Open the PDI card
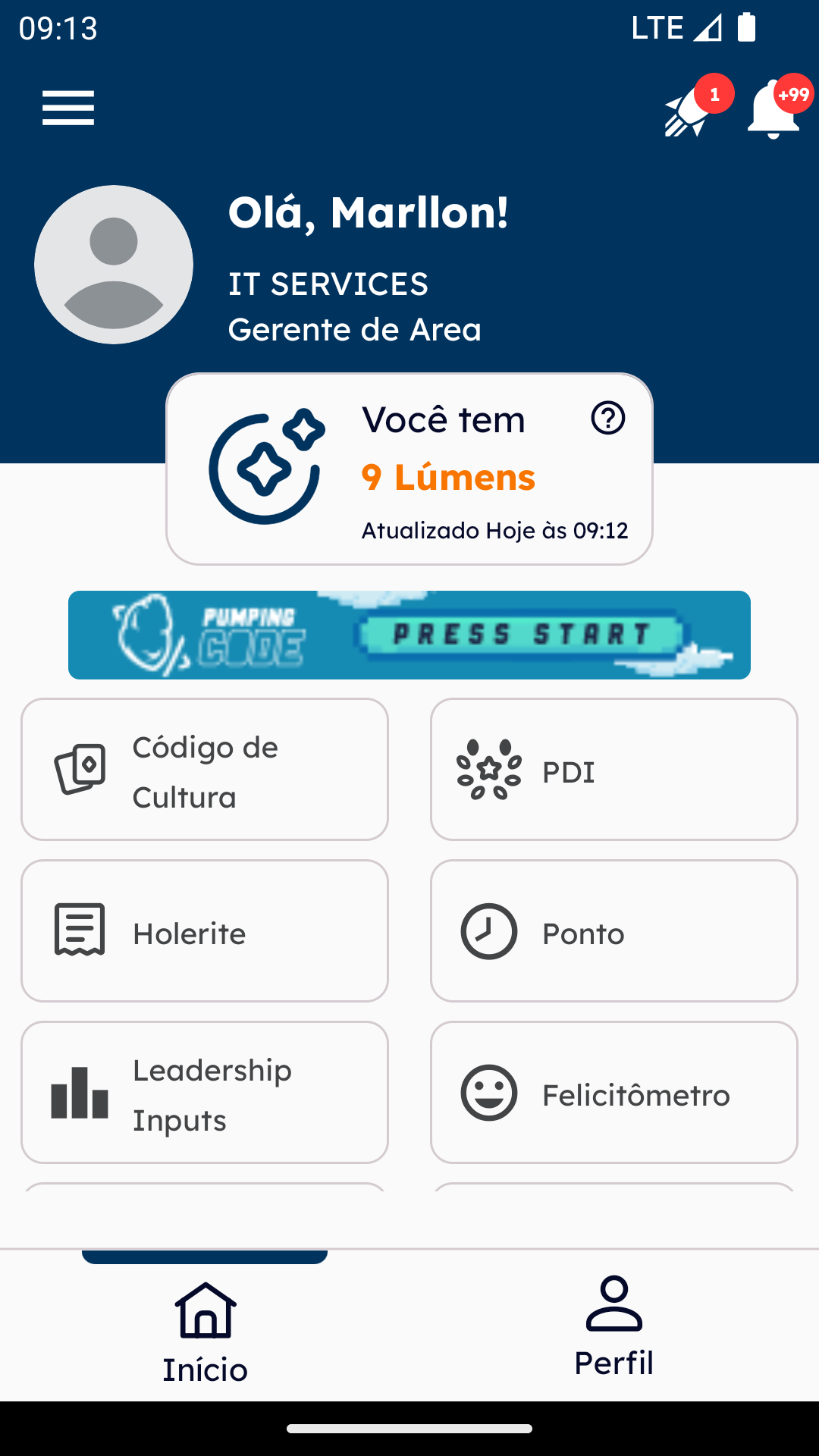 (614, 770)
